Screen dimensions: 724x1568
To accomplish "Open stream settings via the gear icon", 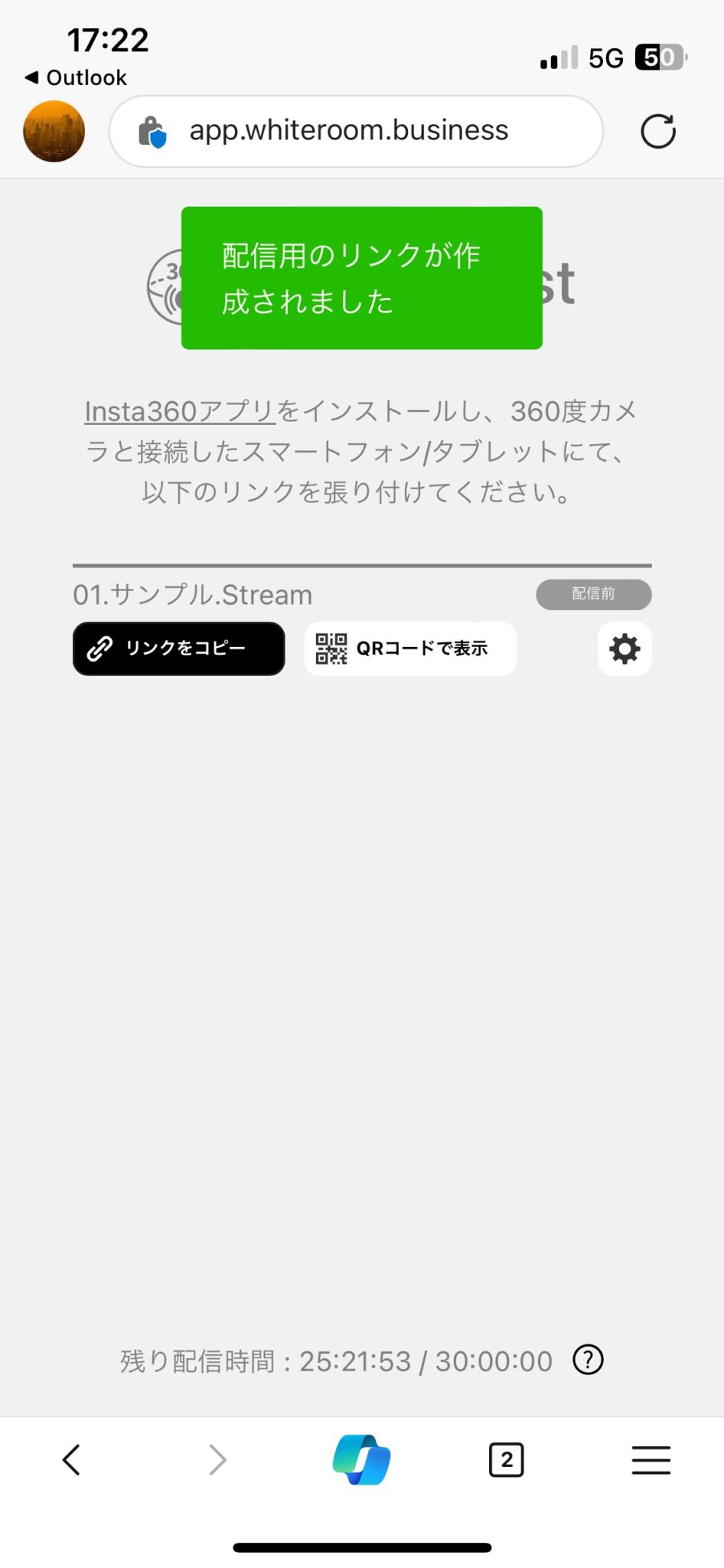I will point(624,648).
